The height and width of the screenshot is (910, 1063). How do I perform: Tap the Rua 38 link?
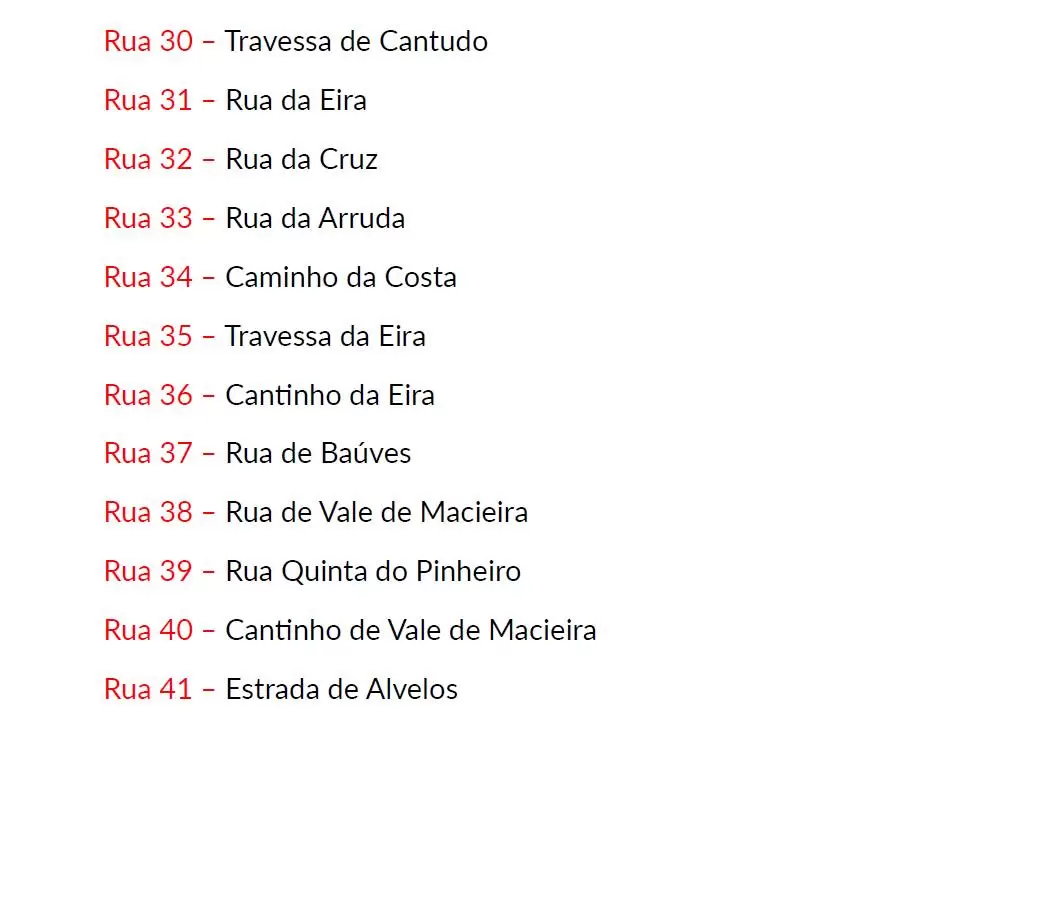pos(148,513)
